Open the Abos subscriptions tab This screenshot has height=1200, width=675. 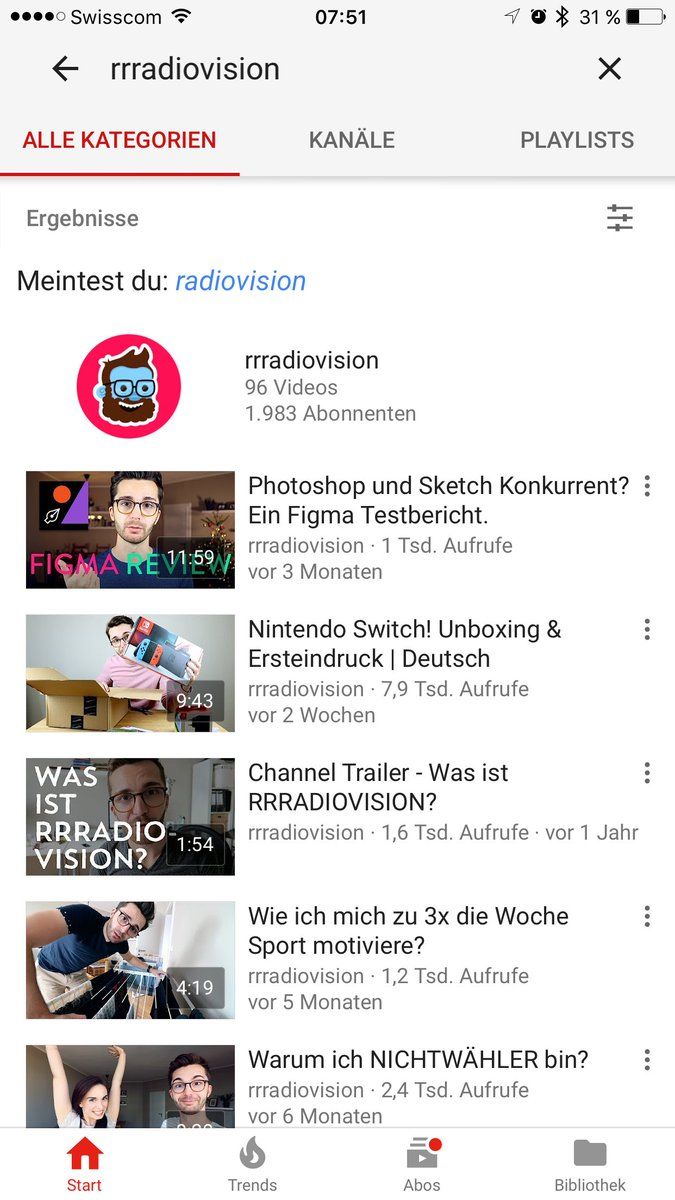[x=422, y=1165]
